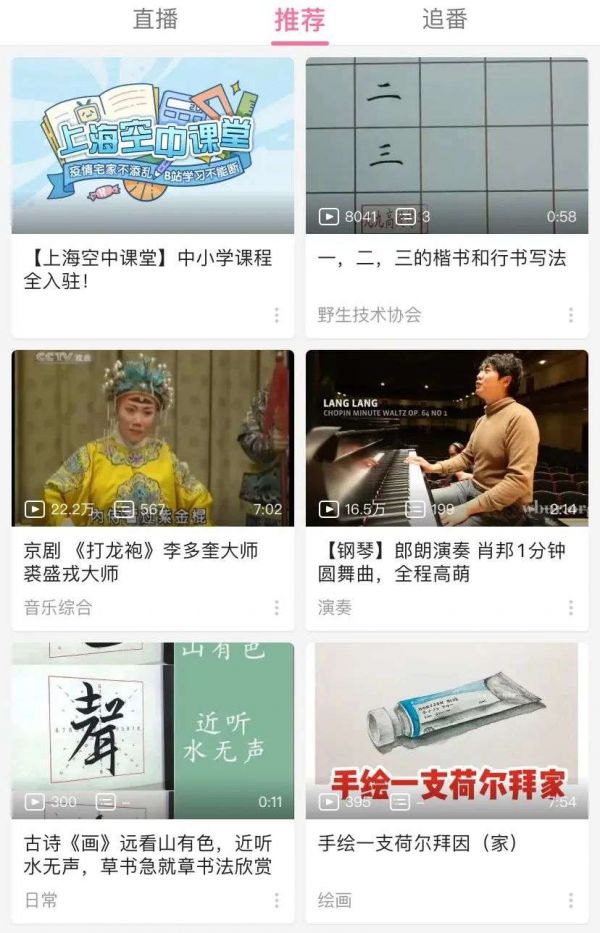Open overflow menu for 手绘一支荷尔拜因 video
This screenshot has height=933, width=600.
click(571, 900)
